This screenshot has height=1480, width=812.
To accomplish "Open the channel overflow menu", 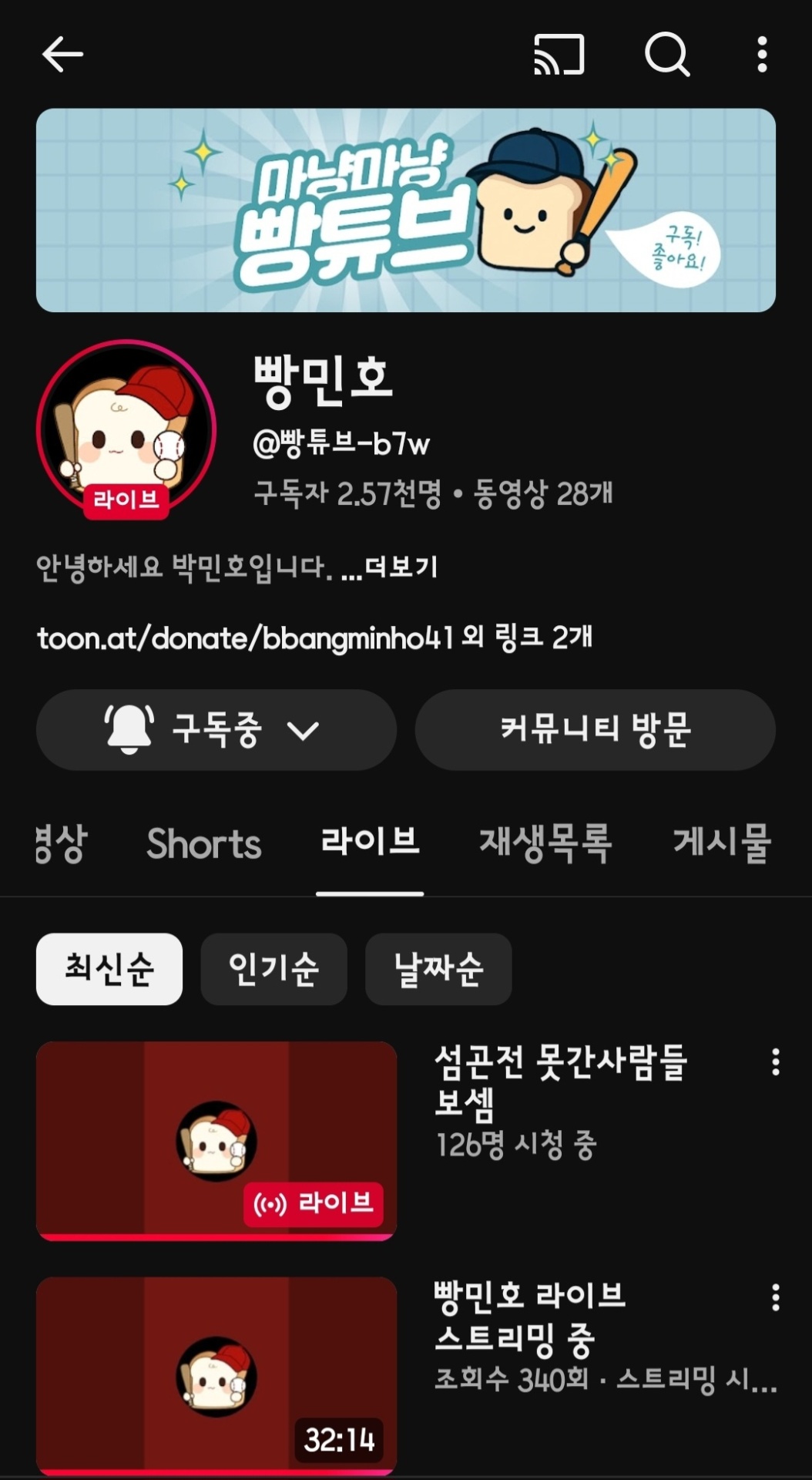I will [x=762, y=55].
